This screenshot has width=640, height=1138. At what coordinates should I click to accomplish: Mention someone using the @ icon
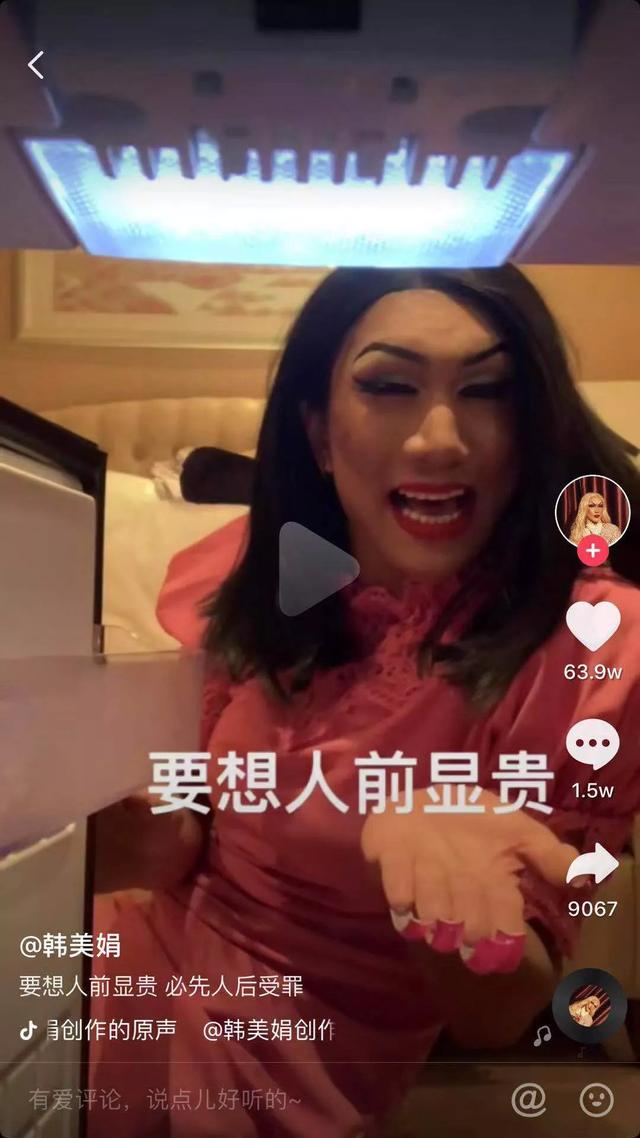point(529,1100)
